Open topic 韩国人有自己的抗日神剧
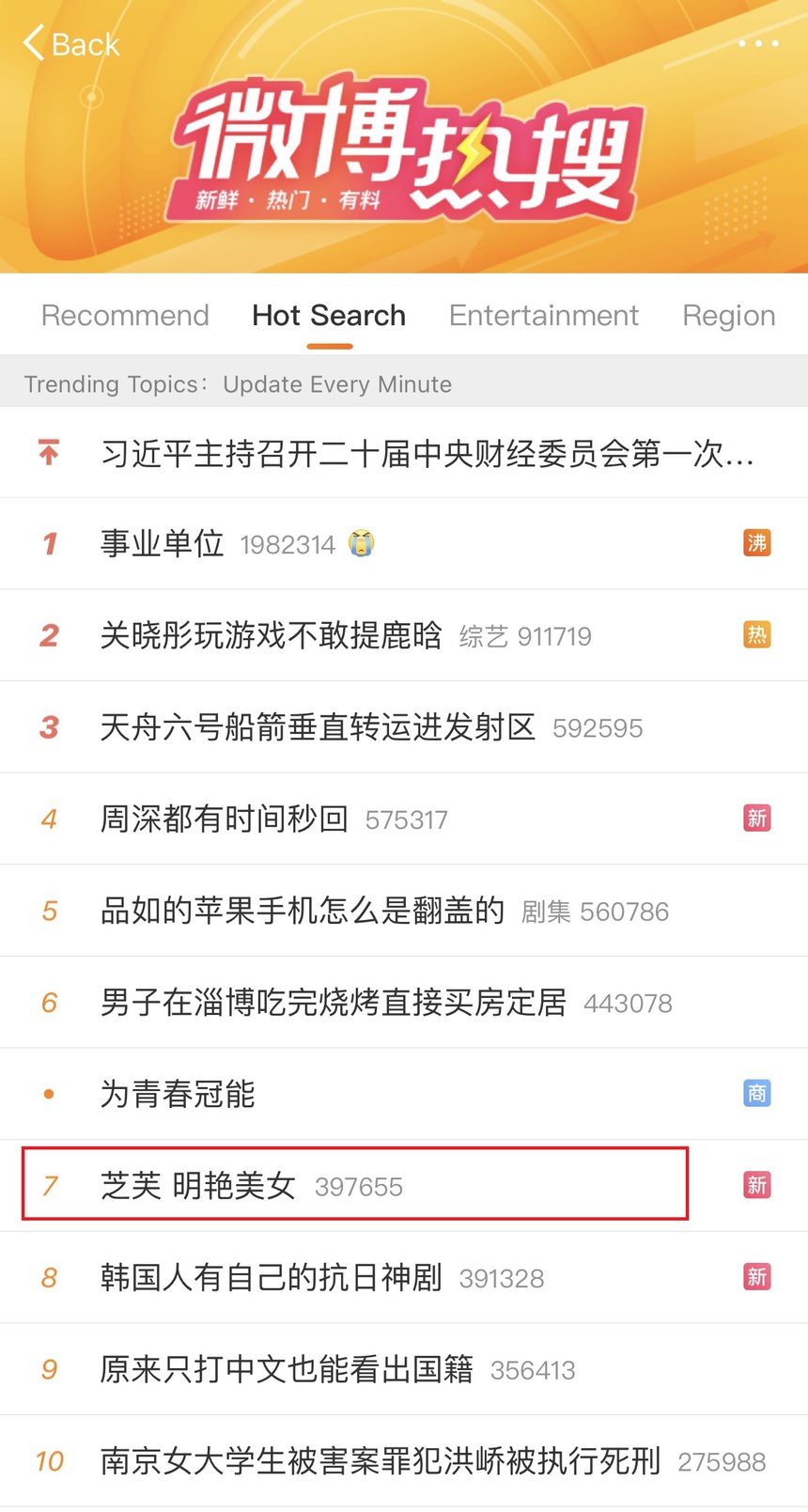 pyautogui.click(x=271, y=1277)
